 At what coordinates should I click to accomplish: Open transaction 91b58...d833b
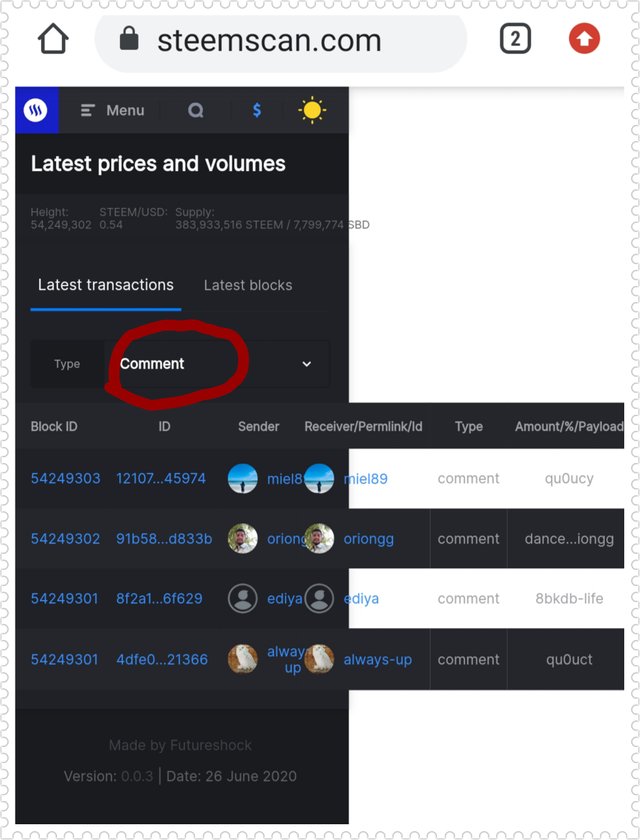pos(164,538)
